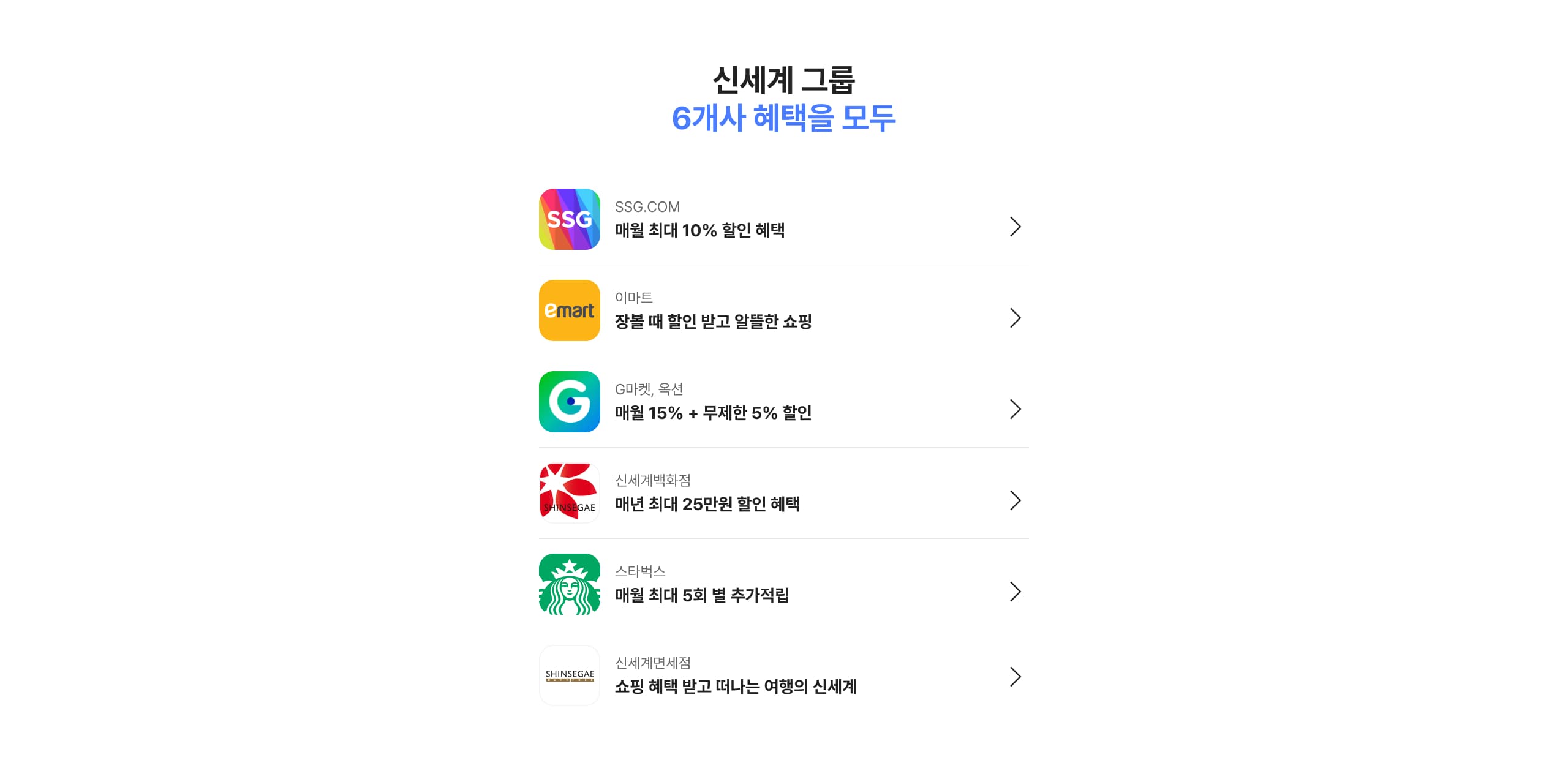Open the 이마트 discount benefits row

[x=783, y=311]
